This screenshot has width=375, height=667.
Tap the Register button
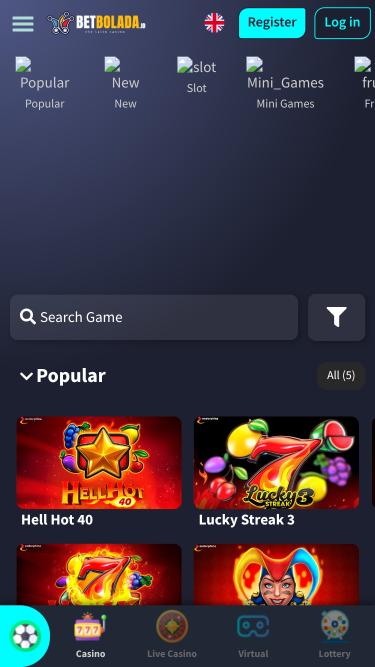point(272,23)
